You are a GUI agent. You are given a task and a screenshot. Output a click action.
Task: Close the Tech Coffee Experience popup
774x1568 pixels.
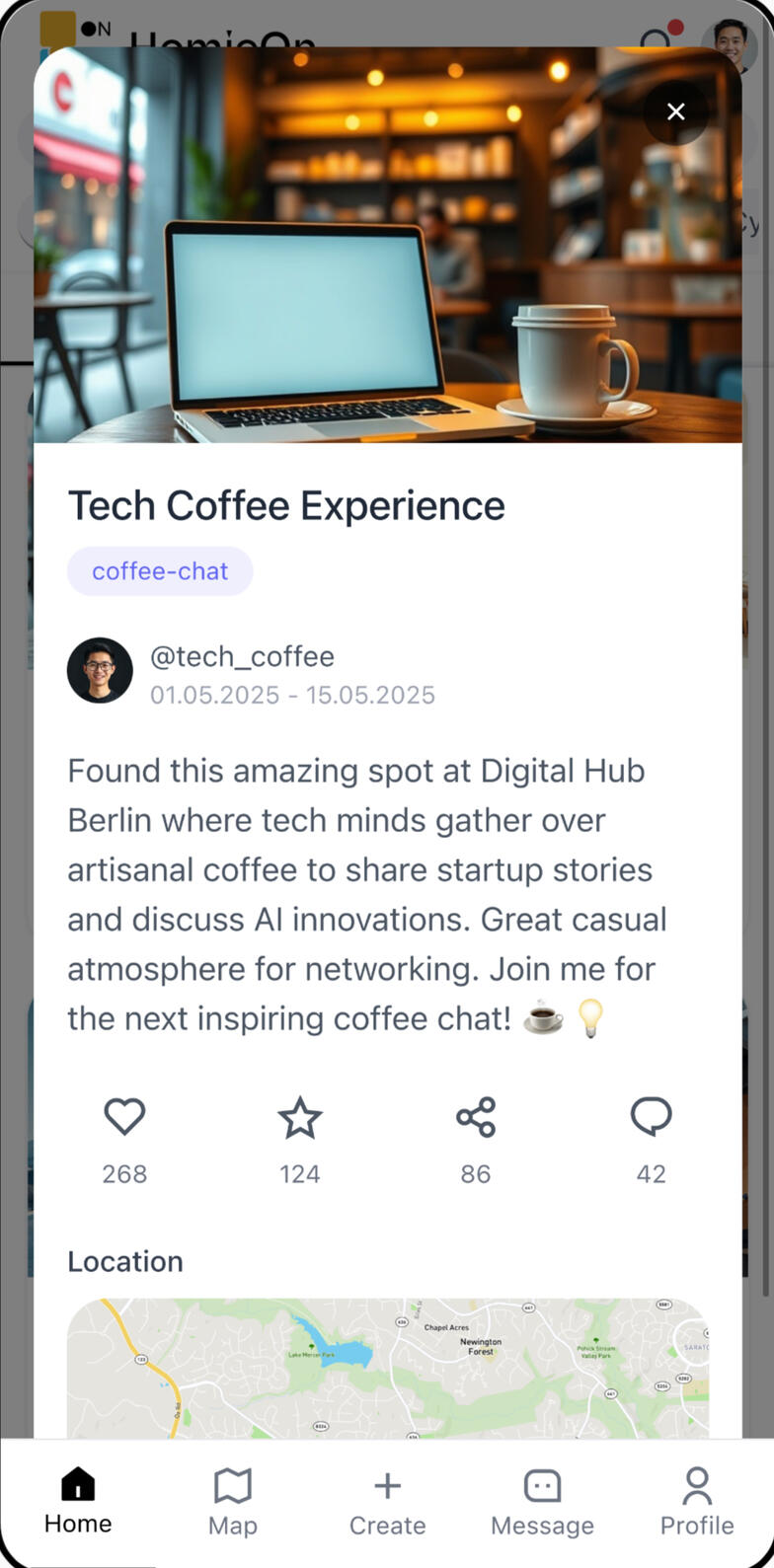point(675,112)
